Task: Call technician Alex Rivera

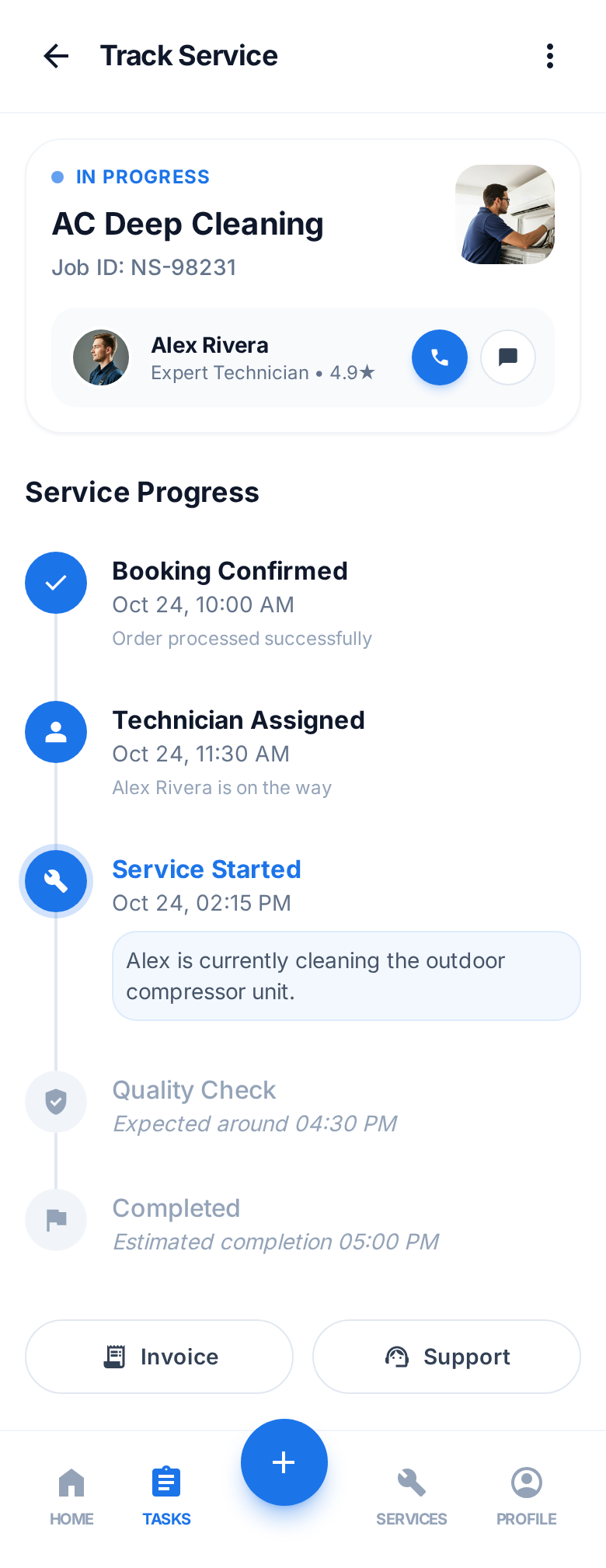Action: click(440, 357)
